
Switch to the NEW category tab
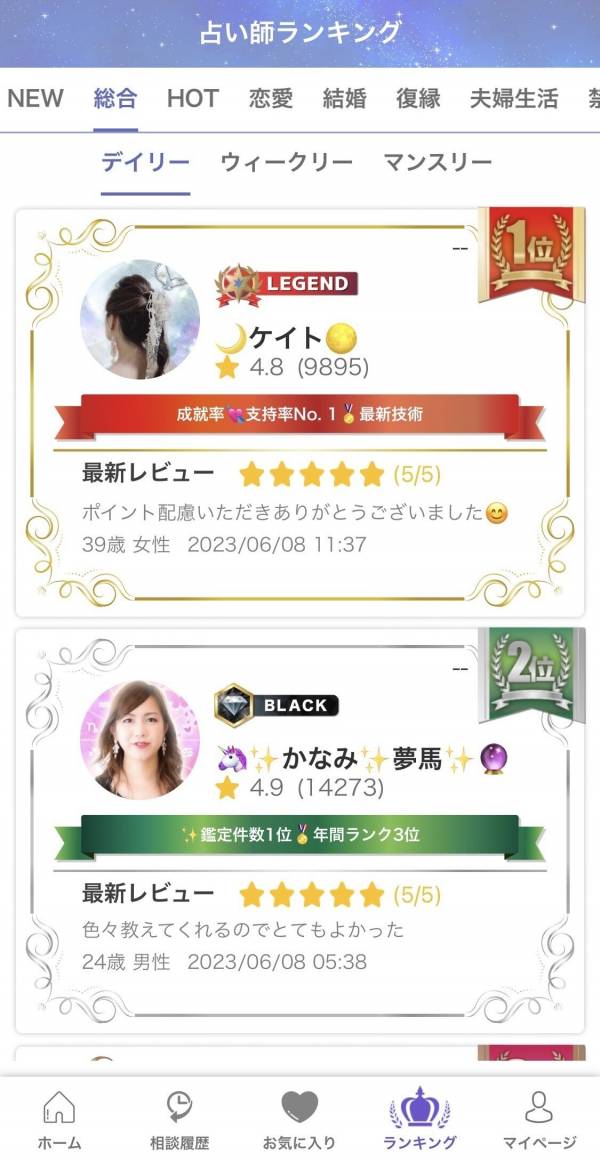(36, 98)
